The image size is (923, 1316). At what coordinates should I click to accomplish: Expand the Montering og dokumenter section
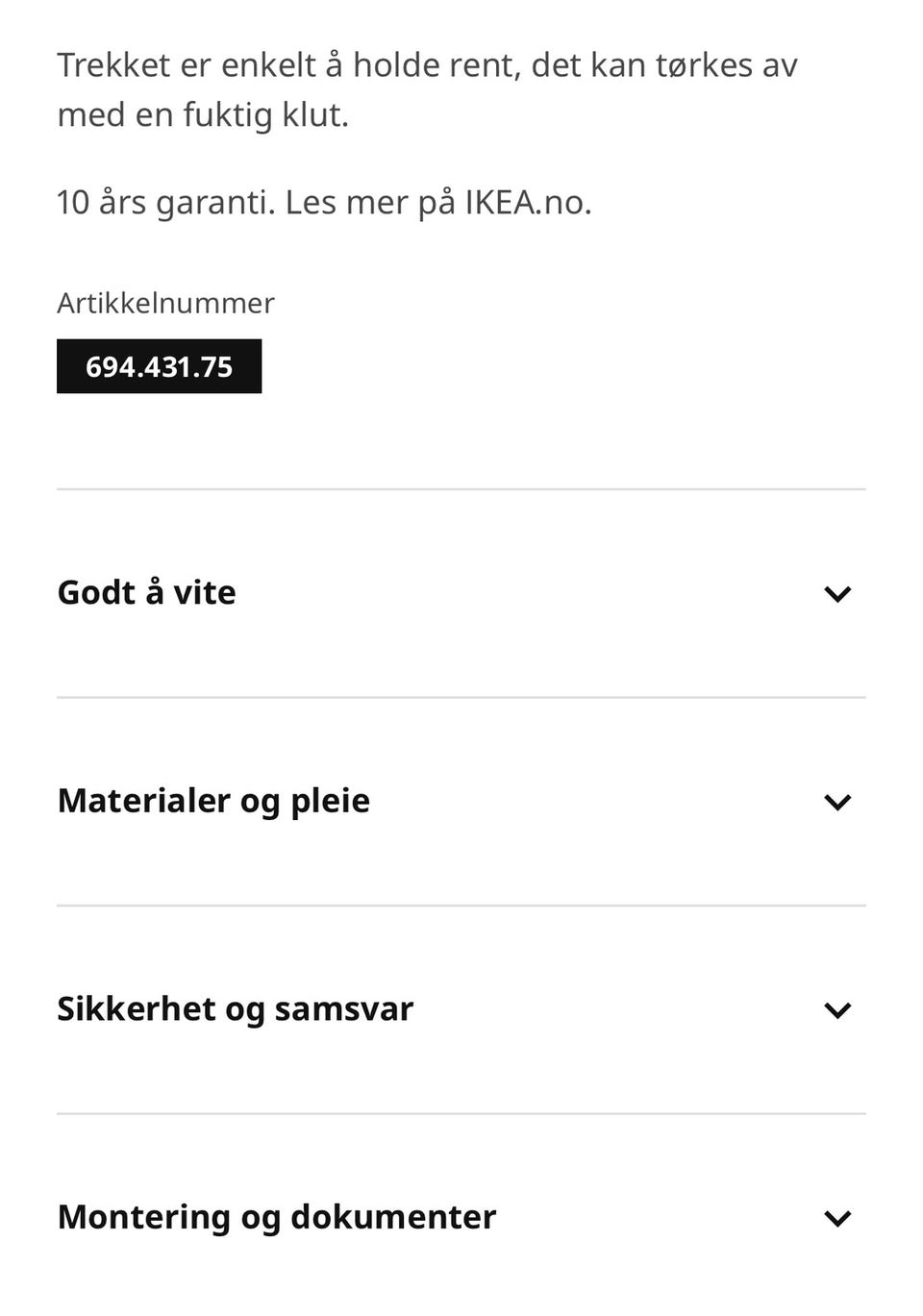(x=461, y=1217)
